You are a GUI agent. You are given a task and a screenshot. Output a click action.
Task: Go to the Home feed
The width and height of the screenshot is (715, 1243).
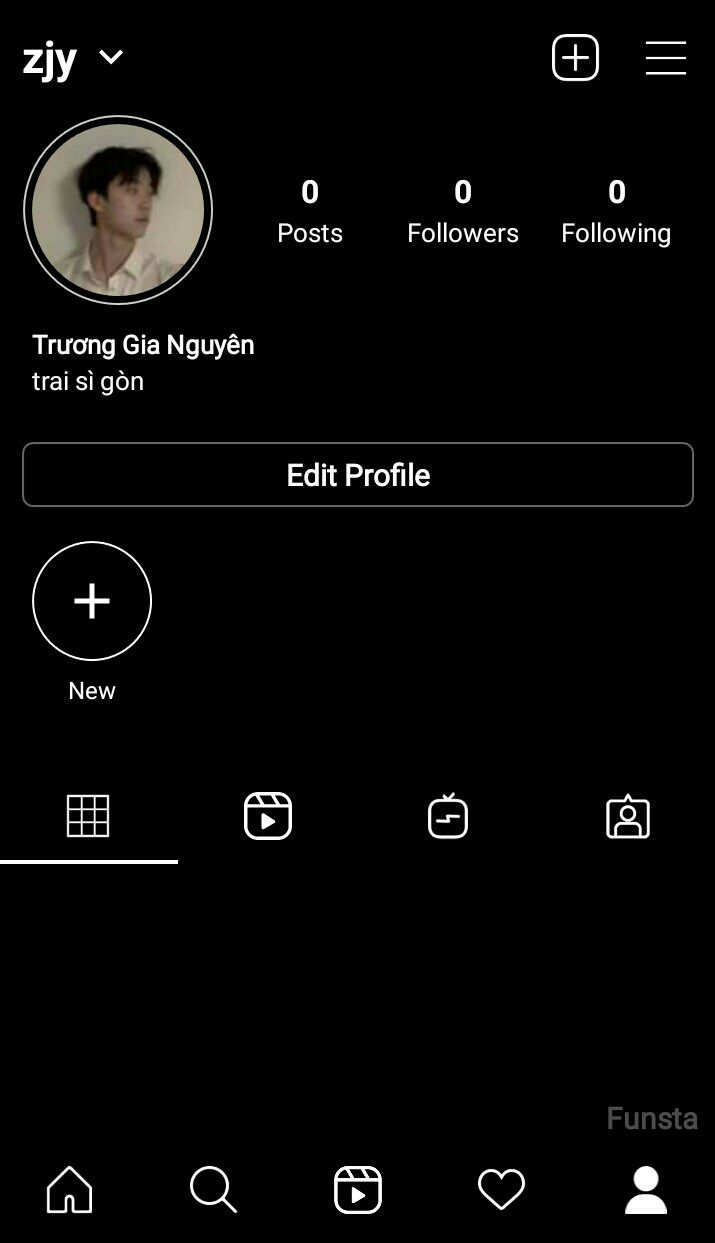pos(70,1190)
